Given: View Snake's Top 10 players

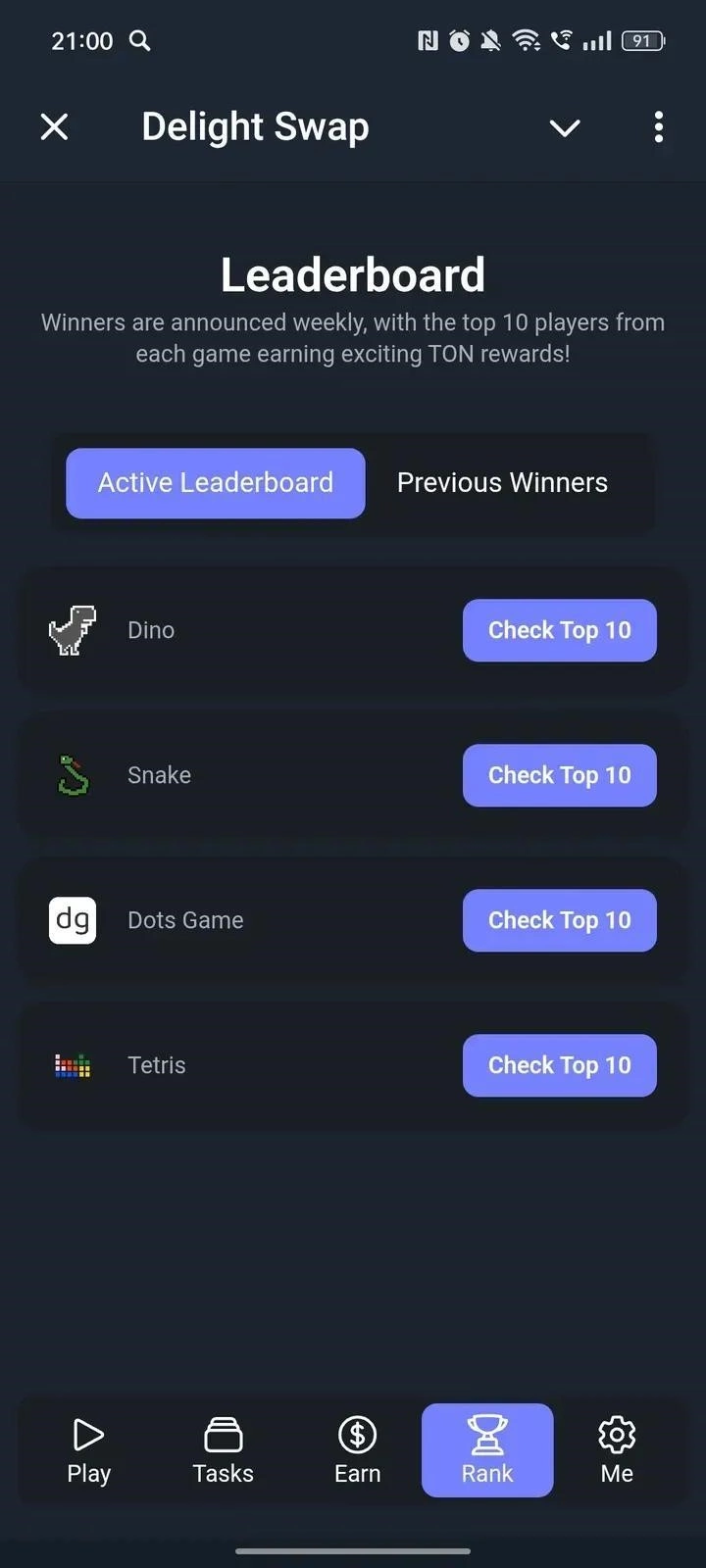Looking at the screenshot, I should point(559,775).
